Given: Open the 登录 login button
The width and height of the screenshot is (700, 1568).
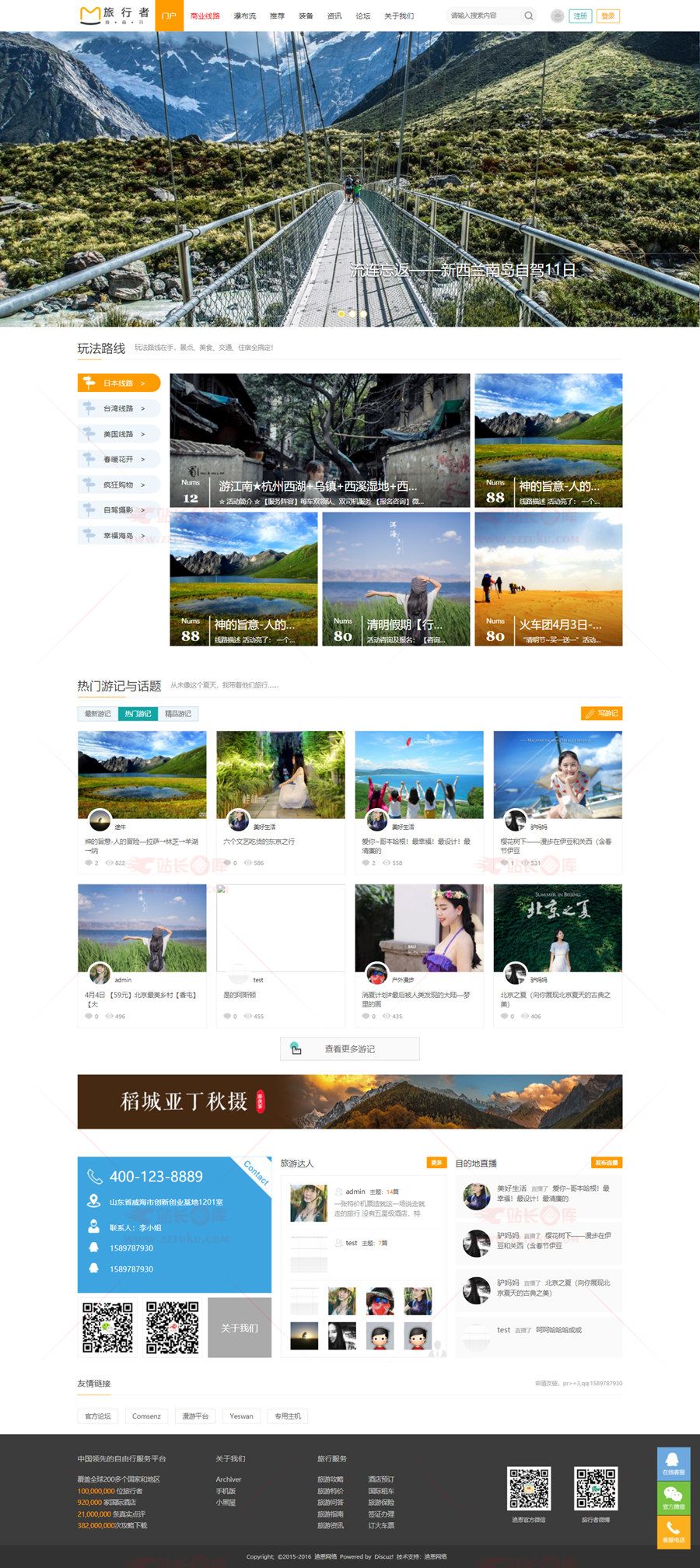Looking at the screenshot, I should pos(608,16).
